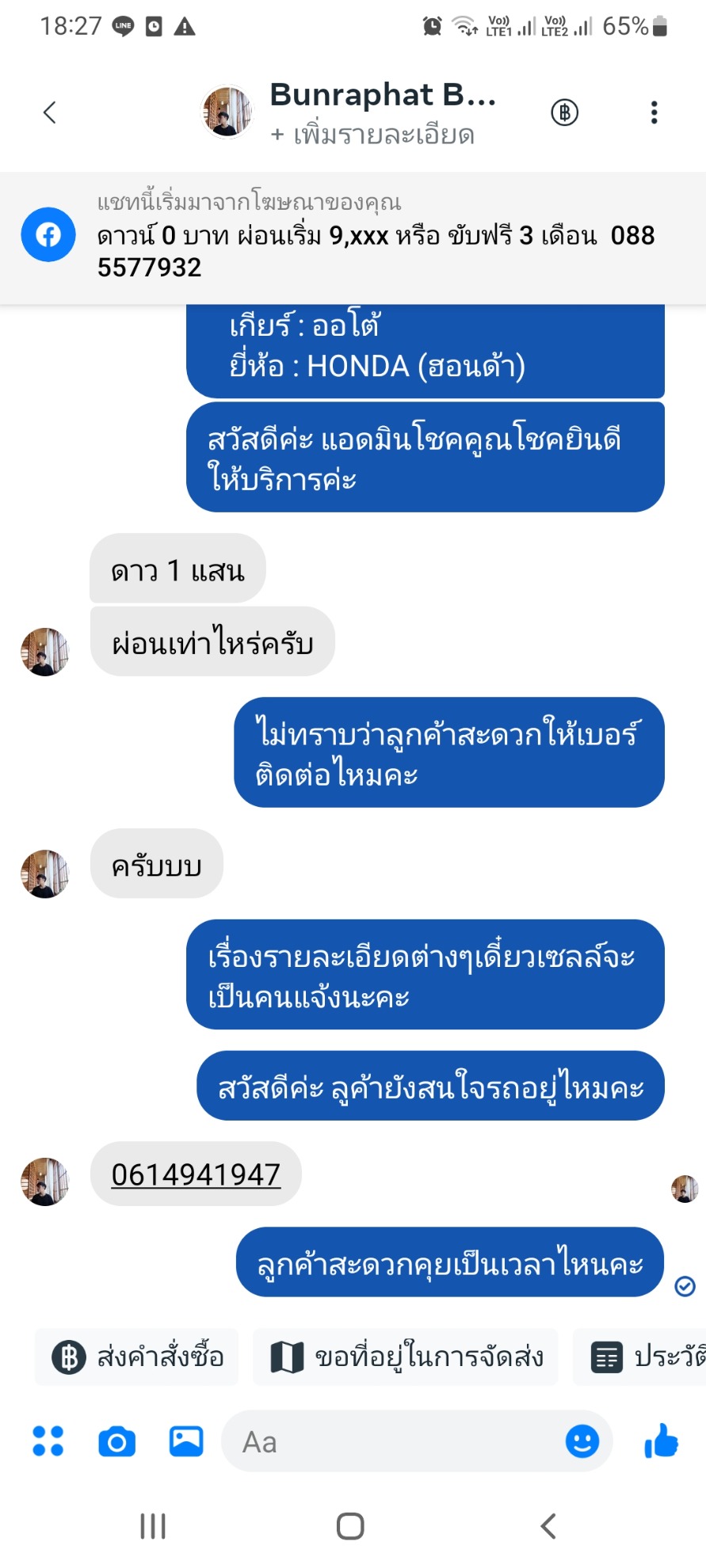Open the system recent apps button

(x=153, y=1526)
